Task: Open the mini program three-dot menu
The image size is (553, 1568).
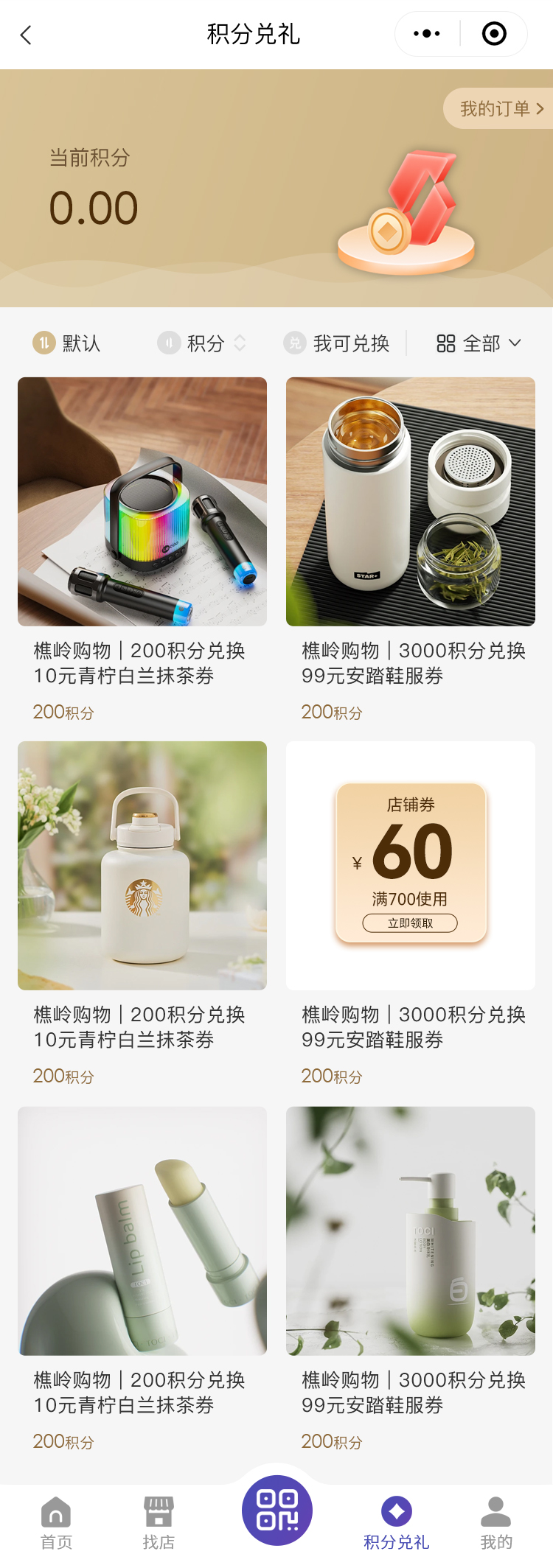Action: 427,34
